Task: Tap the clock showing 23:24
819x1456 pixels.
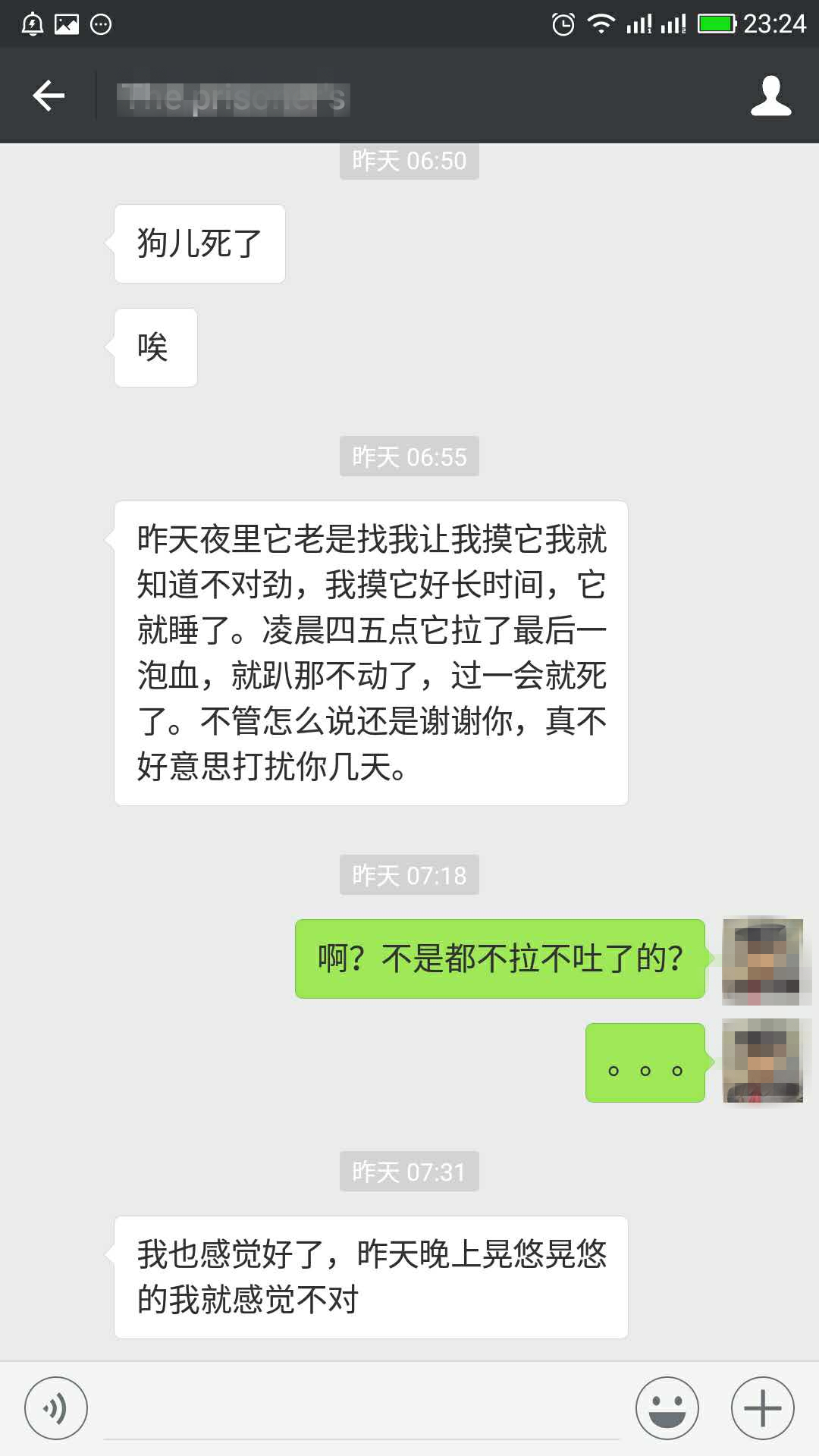Action: tap(776, 22)
